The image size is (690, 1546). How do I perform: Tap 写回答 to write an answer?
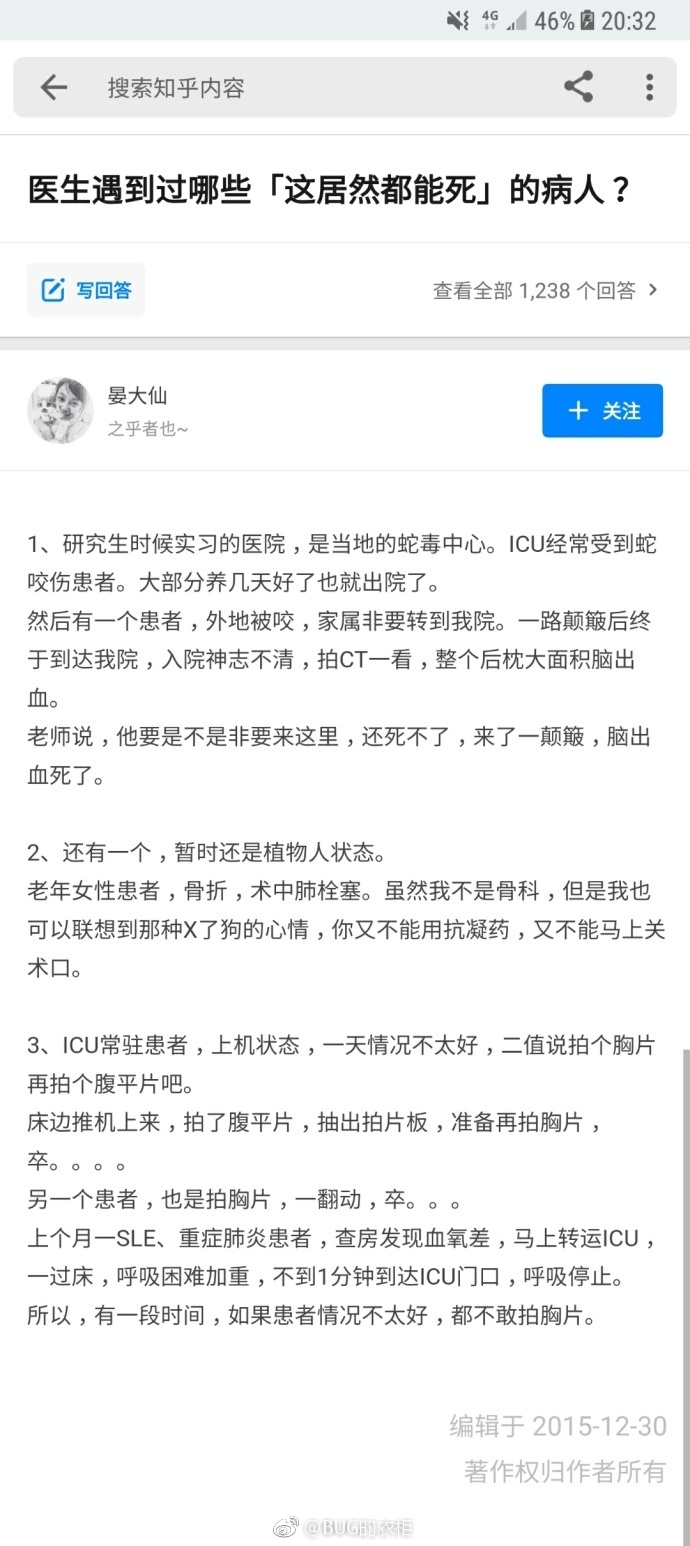(86, 290)
